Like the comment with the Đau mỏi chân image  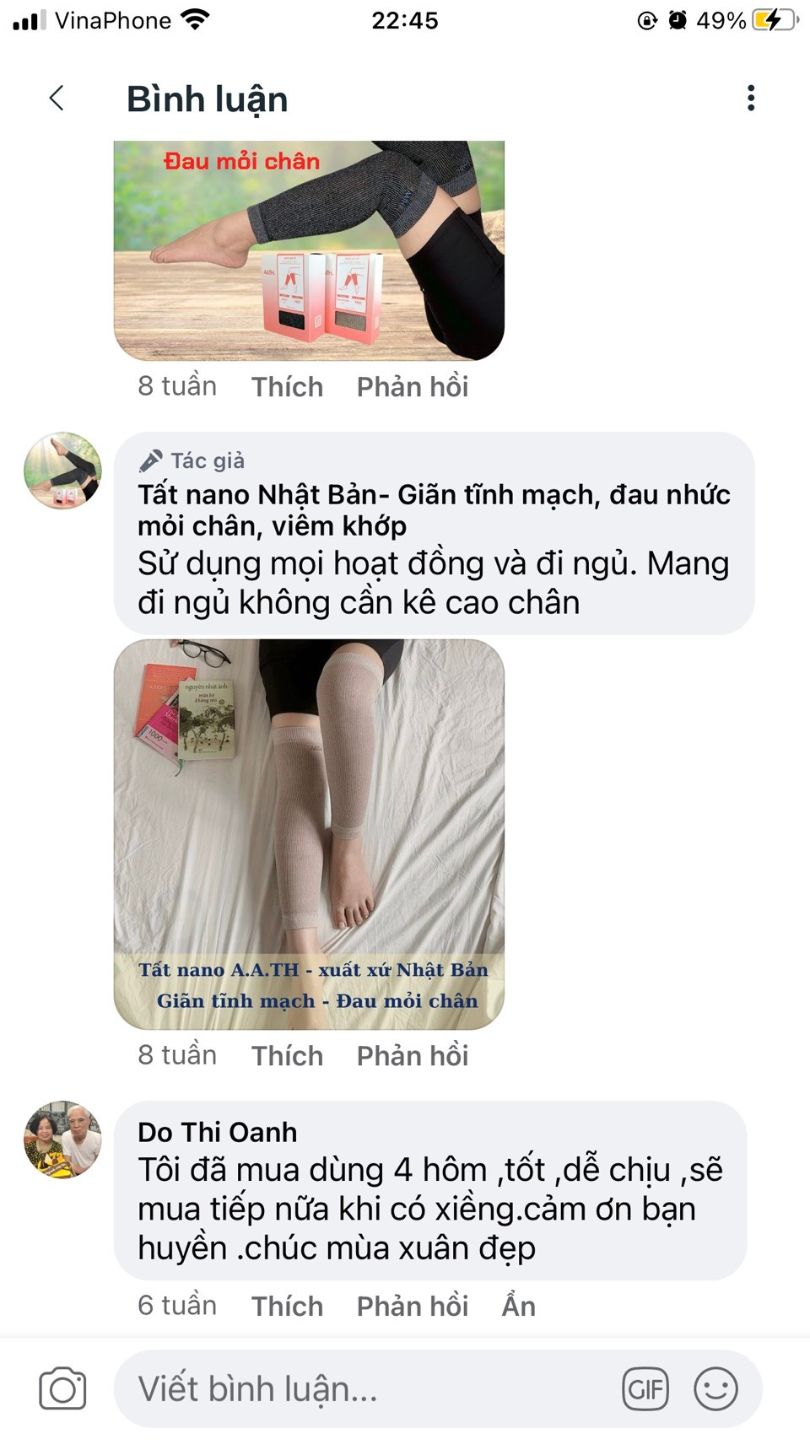click(287, 387)
